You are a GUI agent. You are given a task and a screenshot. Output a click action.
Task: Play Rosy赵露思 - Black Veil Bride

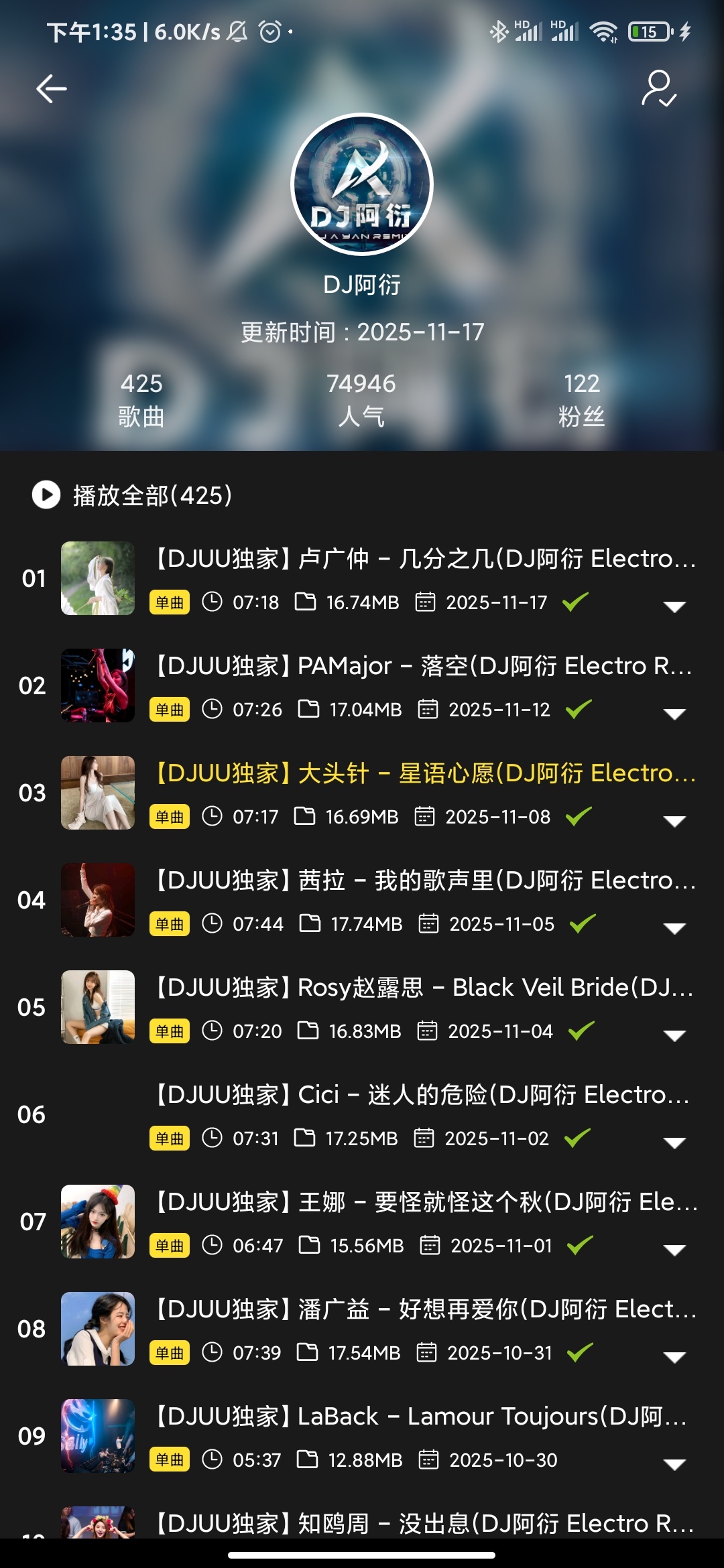[x=424, y=988]
